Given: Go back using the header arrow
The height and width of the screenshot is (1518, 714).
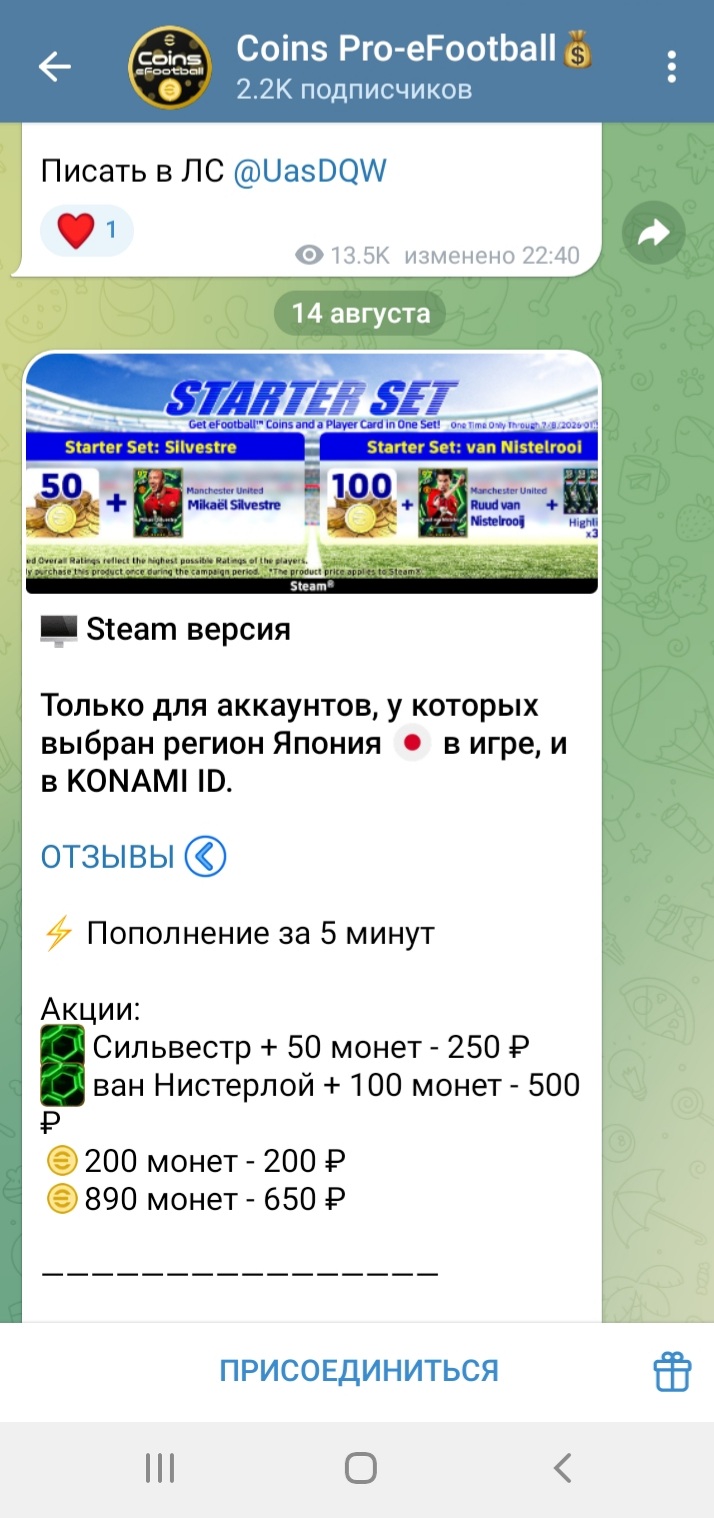Looking at the screenshot, I should (54, 67).
